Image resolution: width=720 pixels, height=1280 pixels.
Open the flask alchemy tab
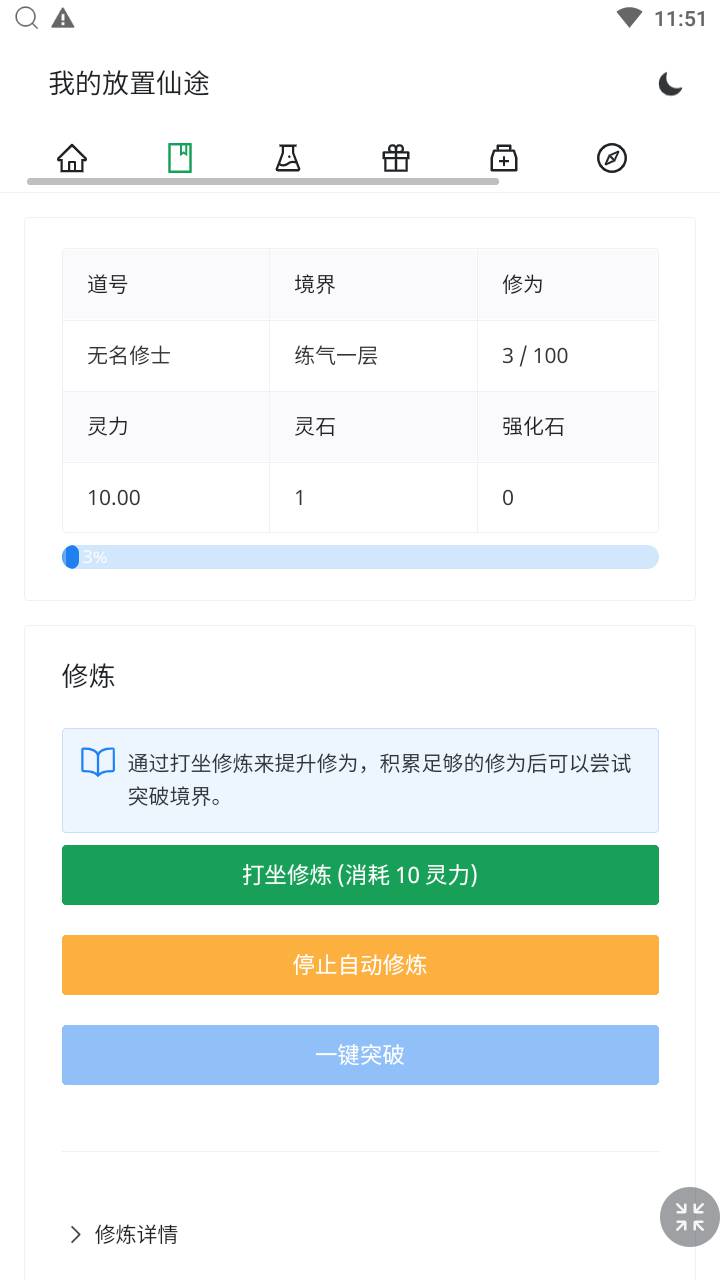[x=288, y=158]
